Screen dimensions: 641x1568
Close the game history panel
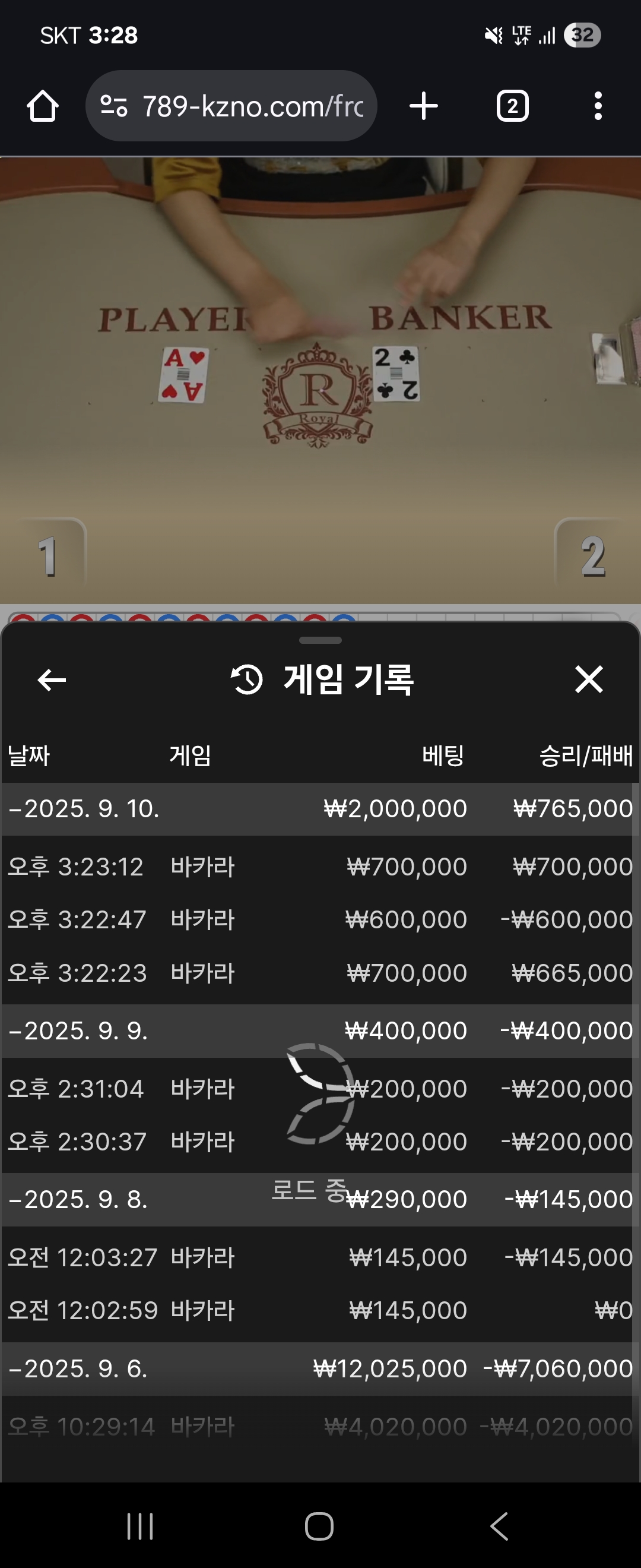click(588, 679)
